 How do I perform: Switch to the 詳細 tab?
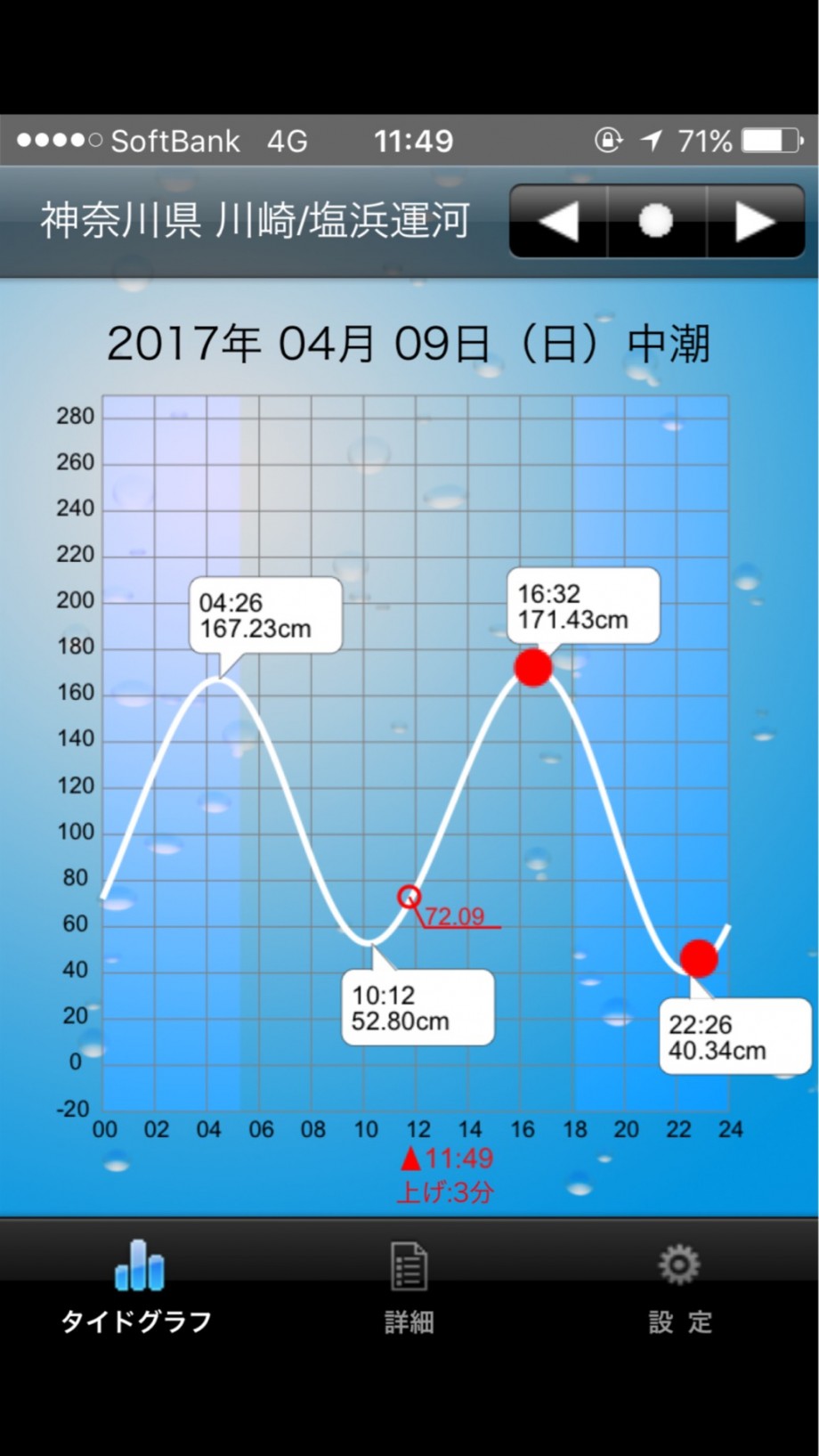tap(409, 1286)
